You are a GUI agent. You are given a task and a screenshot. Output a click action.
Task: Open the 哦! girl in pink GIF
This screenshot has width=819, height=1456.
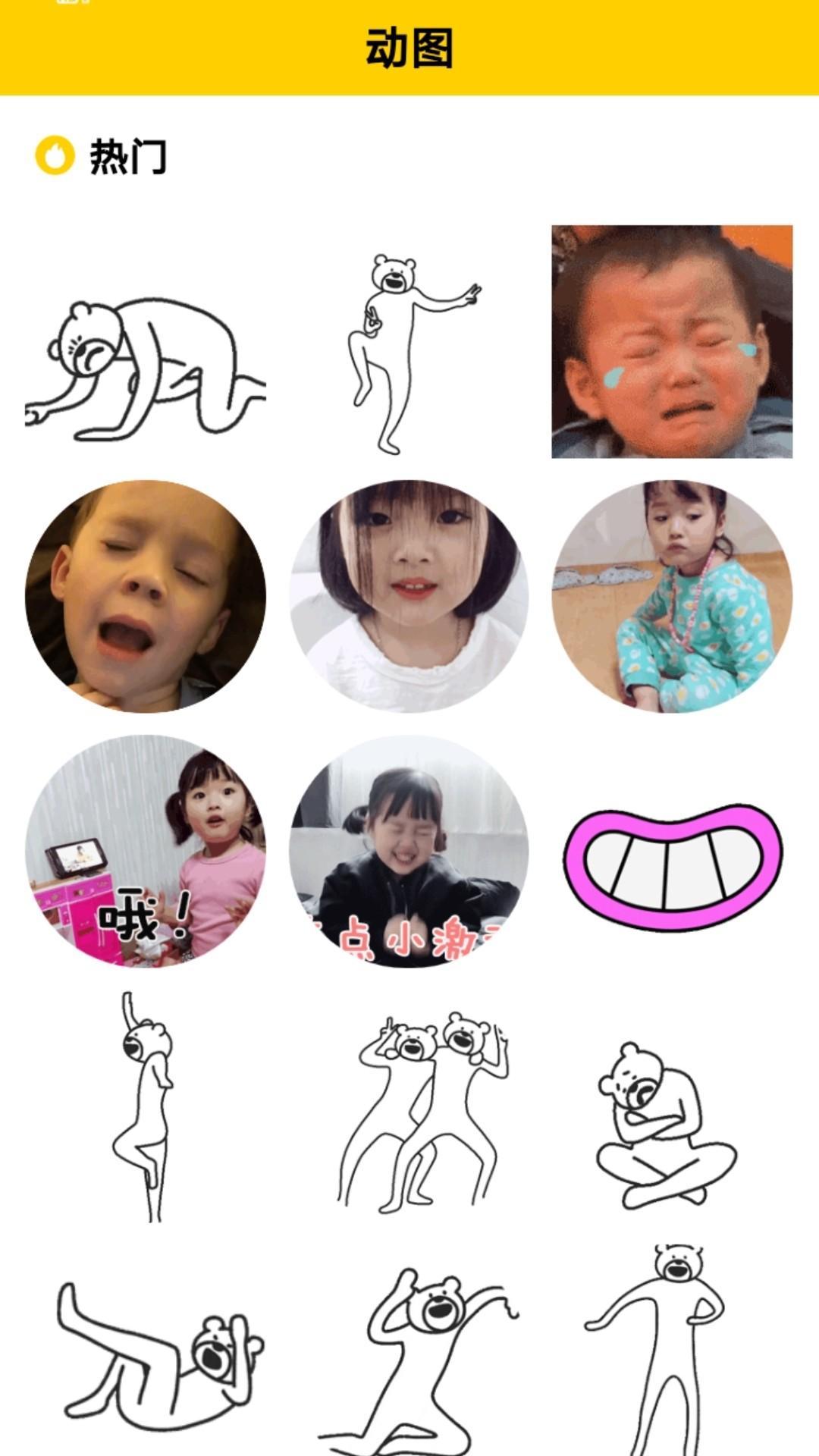click(x=146, y=851)
